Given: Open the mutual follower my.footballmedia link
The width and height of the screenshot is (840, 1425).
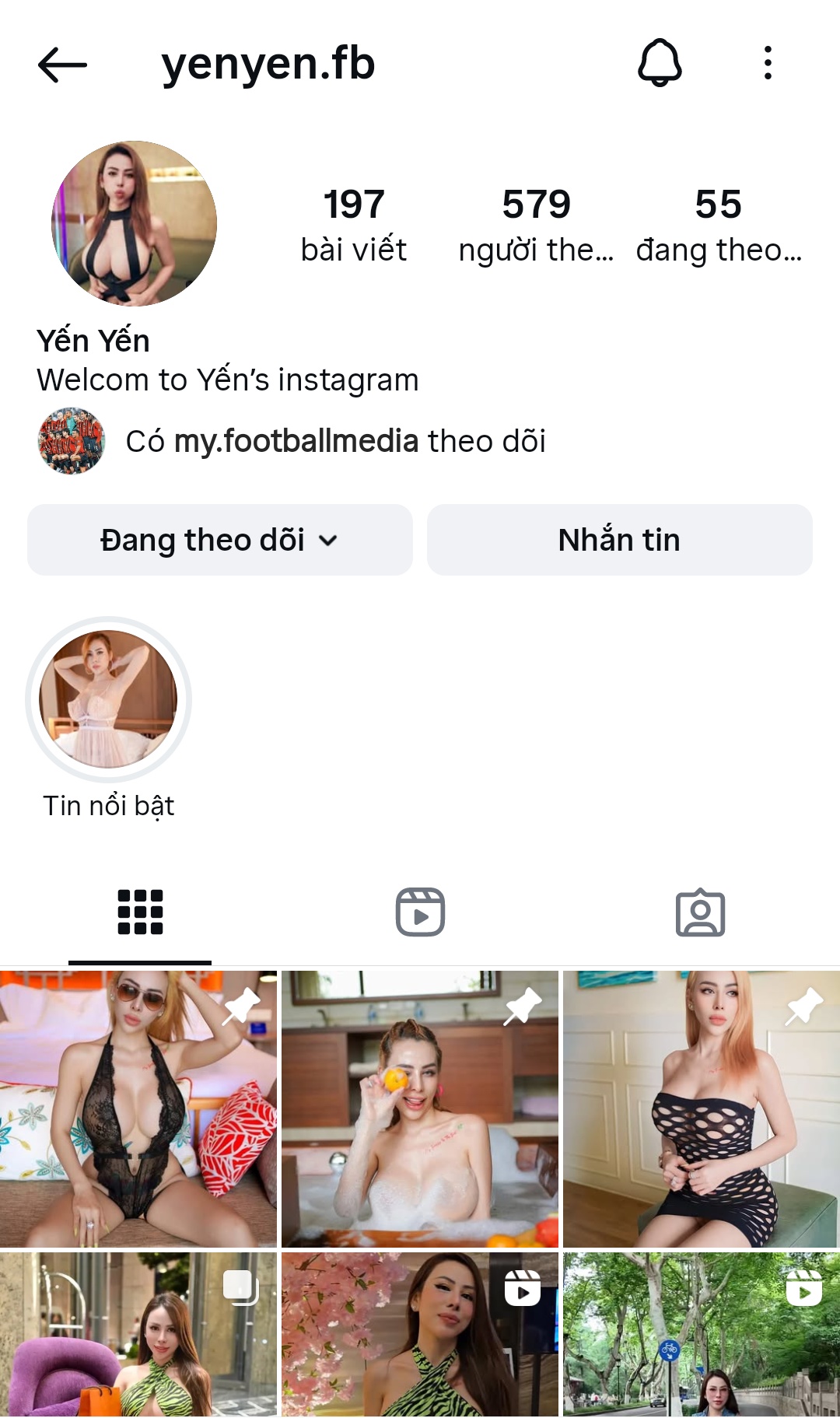Looking at the screenshot, I should coord(296,441).
